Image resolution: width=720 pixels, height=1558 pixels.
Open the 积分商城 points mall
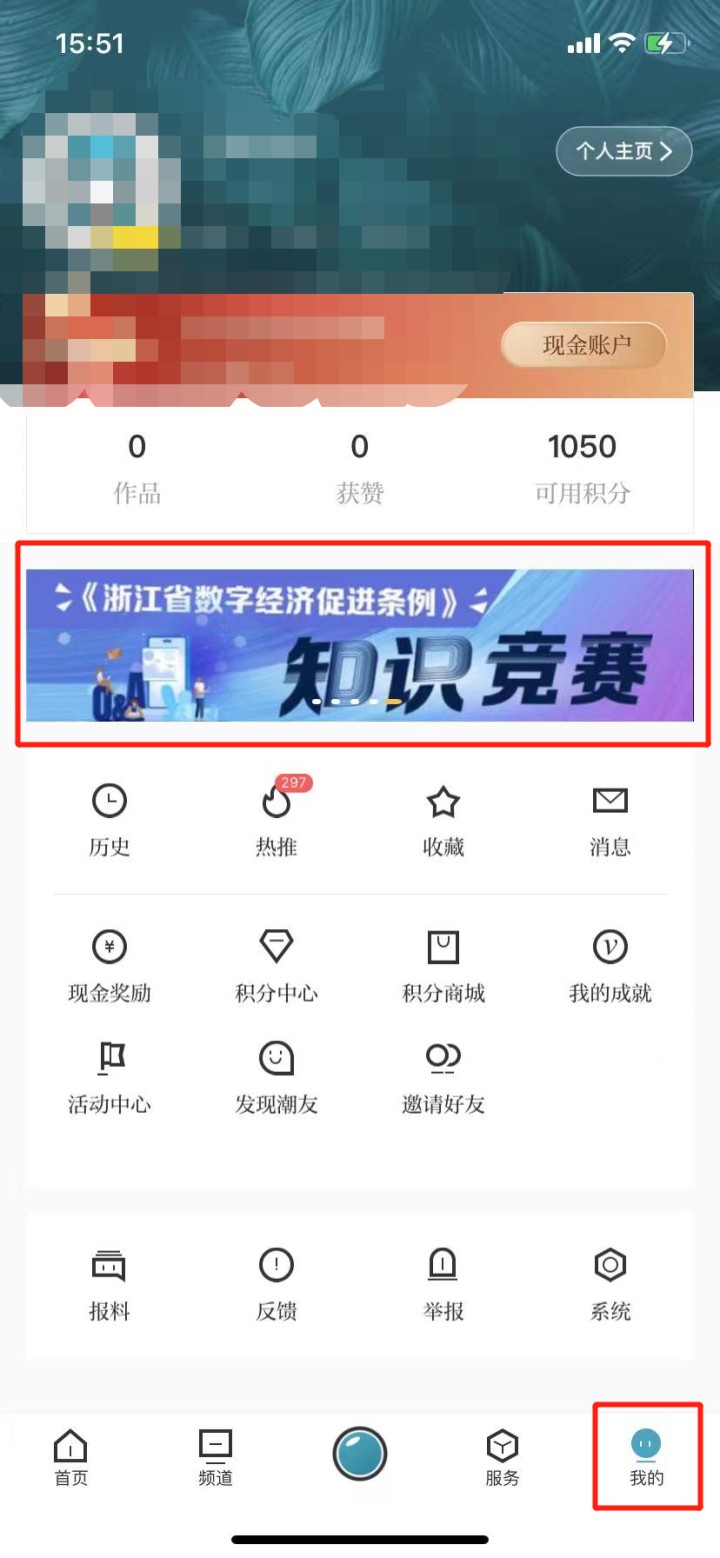(443, 965)
